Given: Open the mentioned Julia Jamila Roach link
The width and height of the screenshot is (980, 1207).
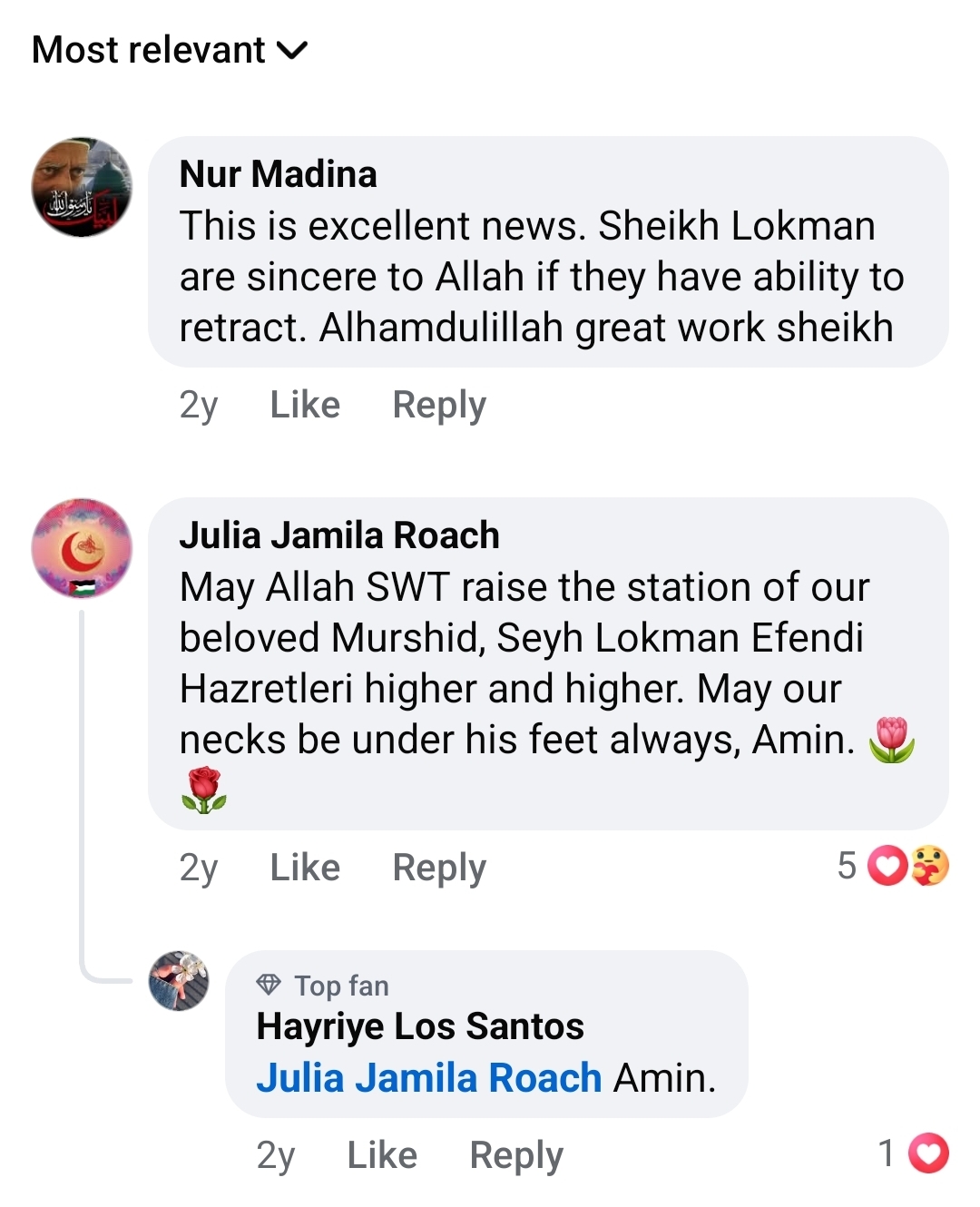Looking at the screenshot, I should (x=429, y=1078).
